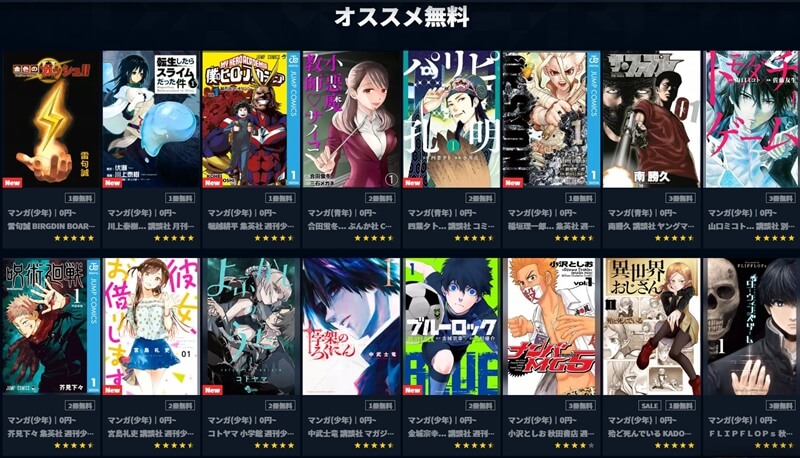Viewport: 800px width, 458px height.
Task: Open トモダチゲーム by 山口ミコト
Action: (751, 118)
